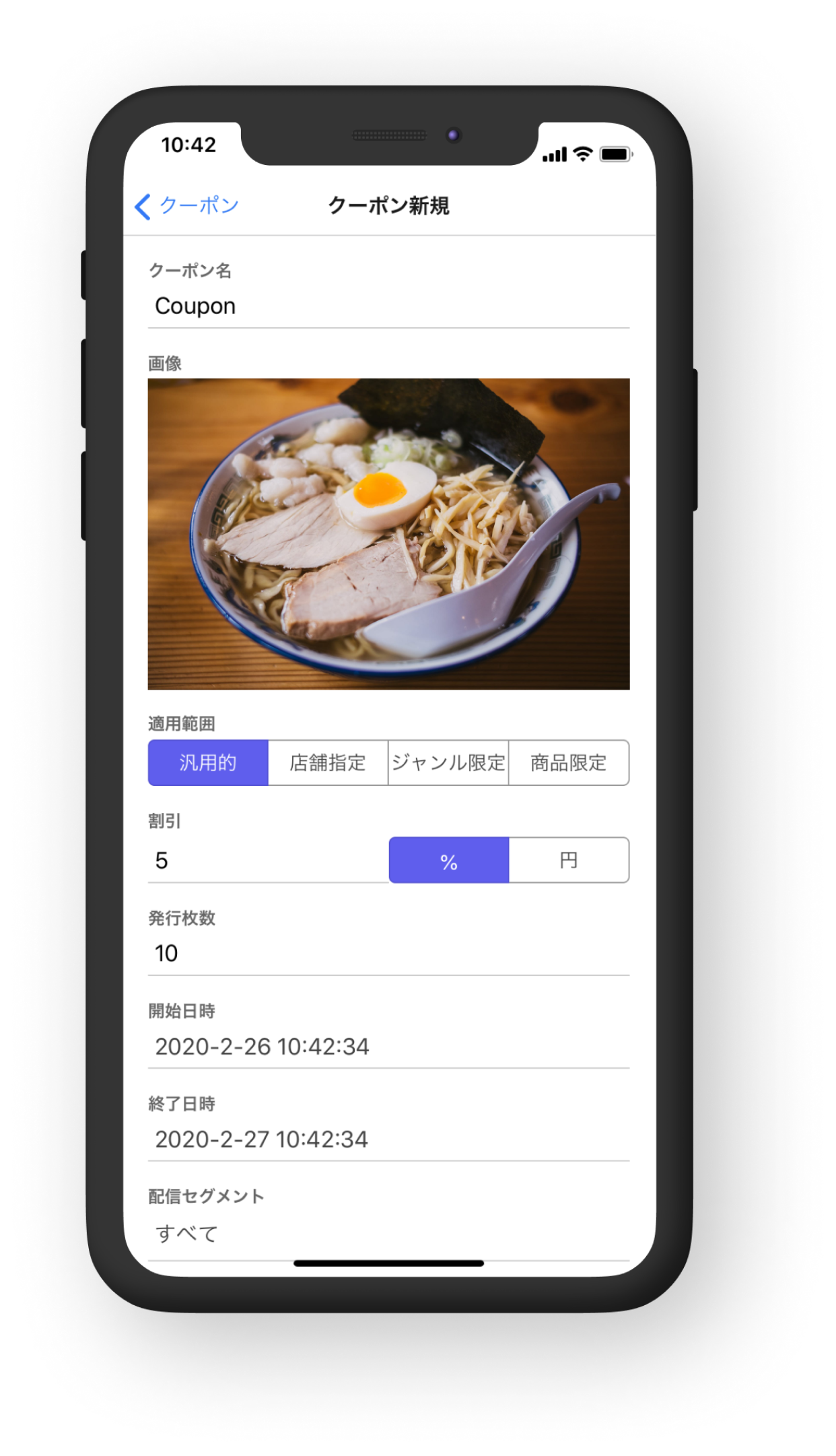Select 商品限定 scope segment

pos(569,762)
